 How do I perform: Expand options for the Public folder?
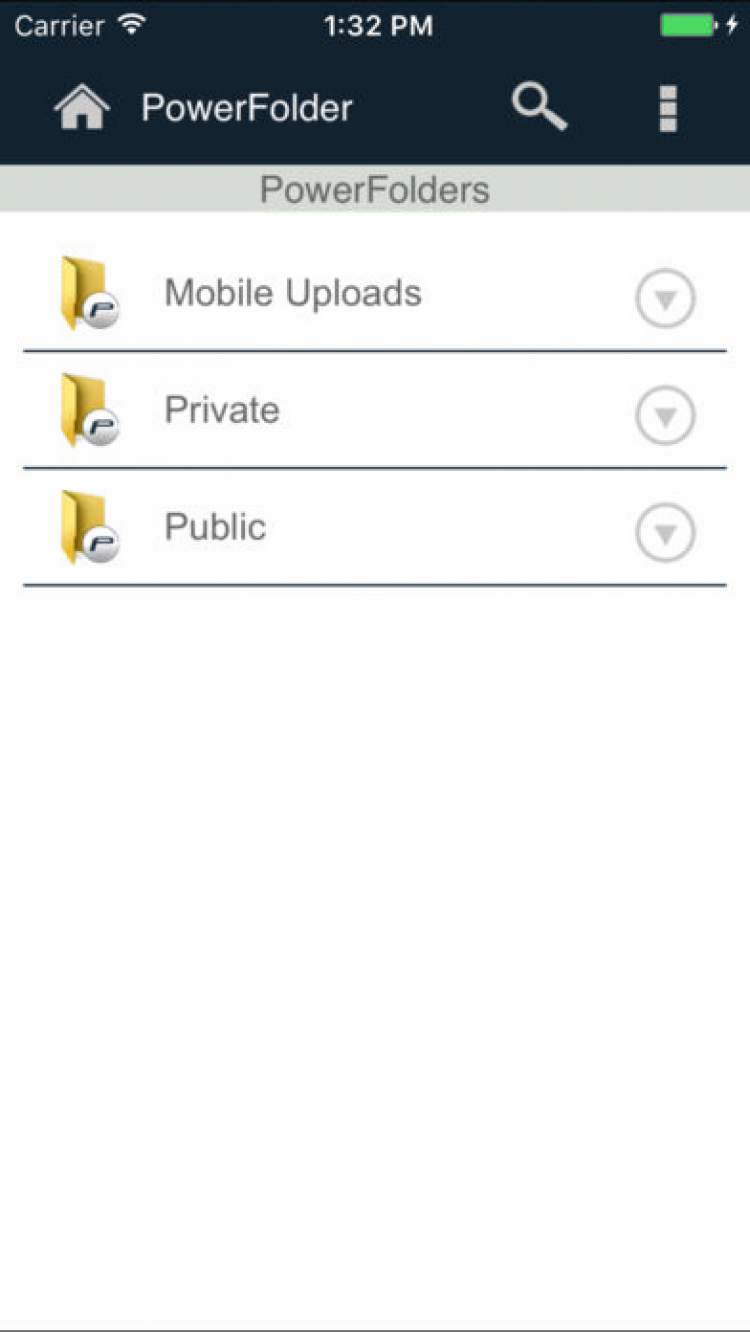pos(665,532)
